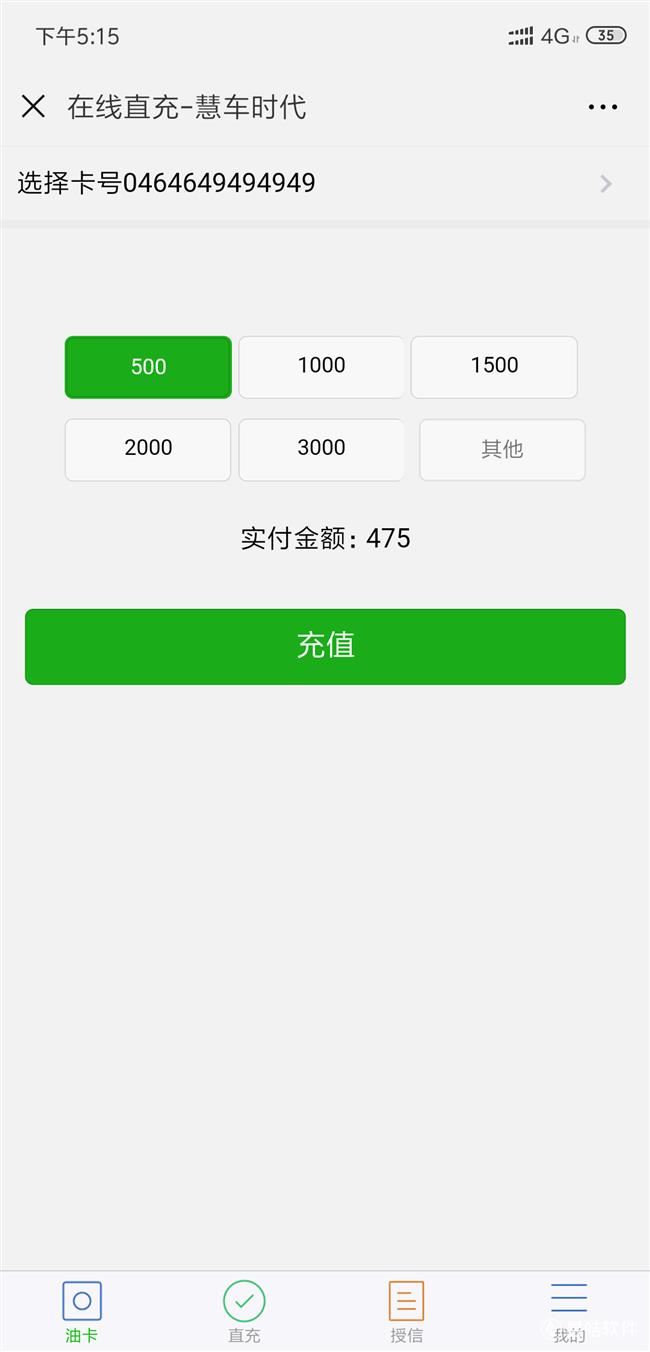Switch to the 油卡 tab
The height and width of the screenshot is (1352, 650).
tap(82, 1311)
